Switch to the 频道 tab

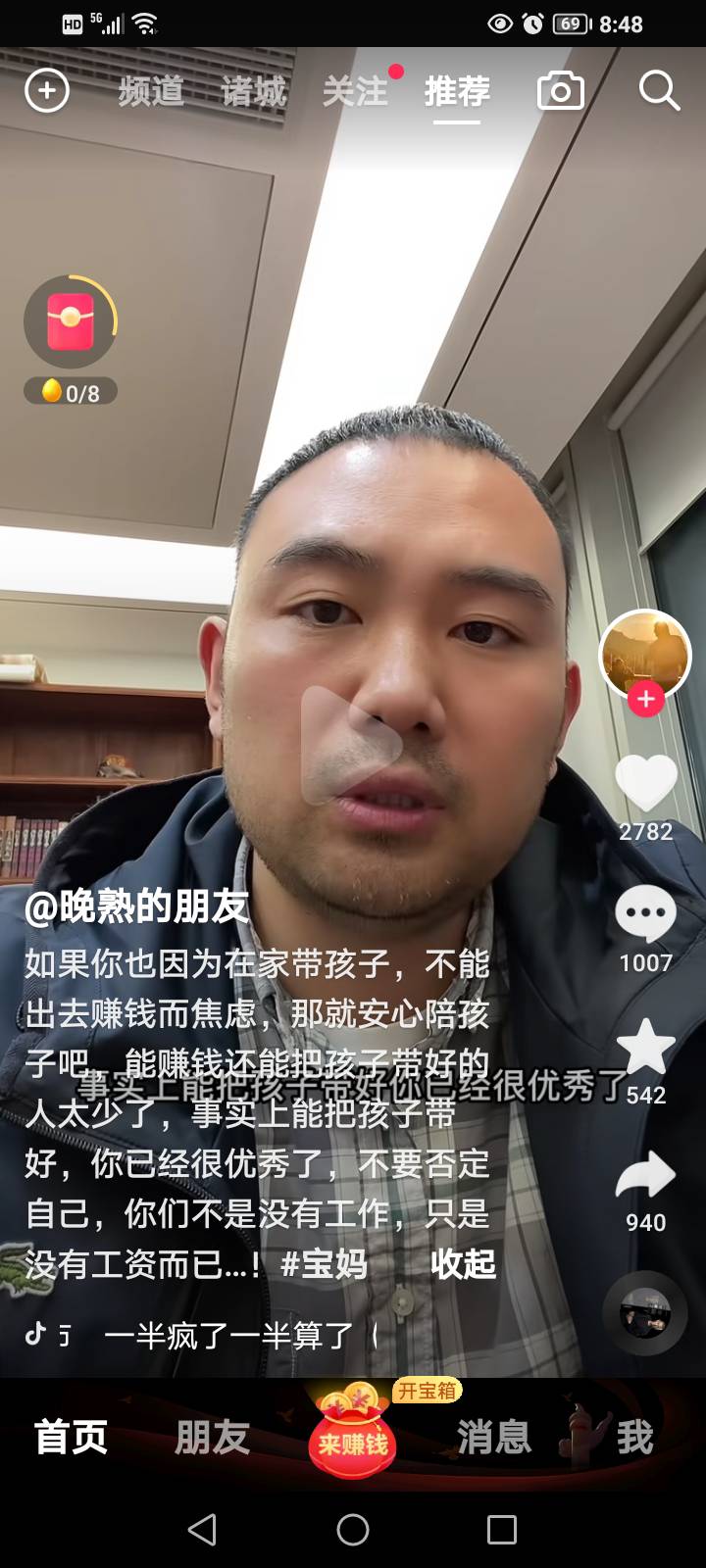151,91
